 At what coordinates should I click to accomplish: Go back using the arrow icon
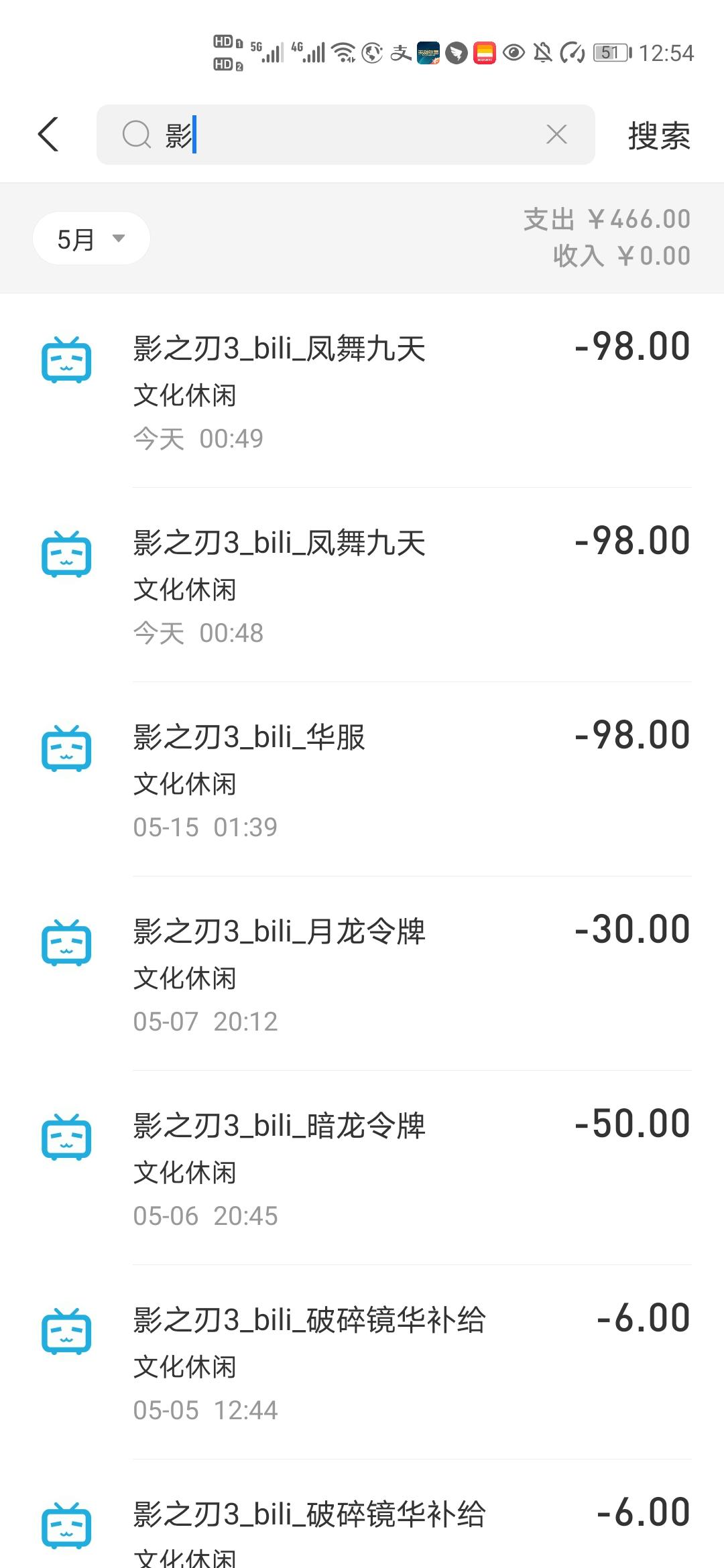tap(48, 135)
